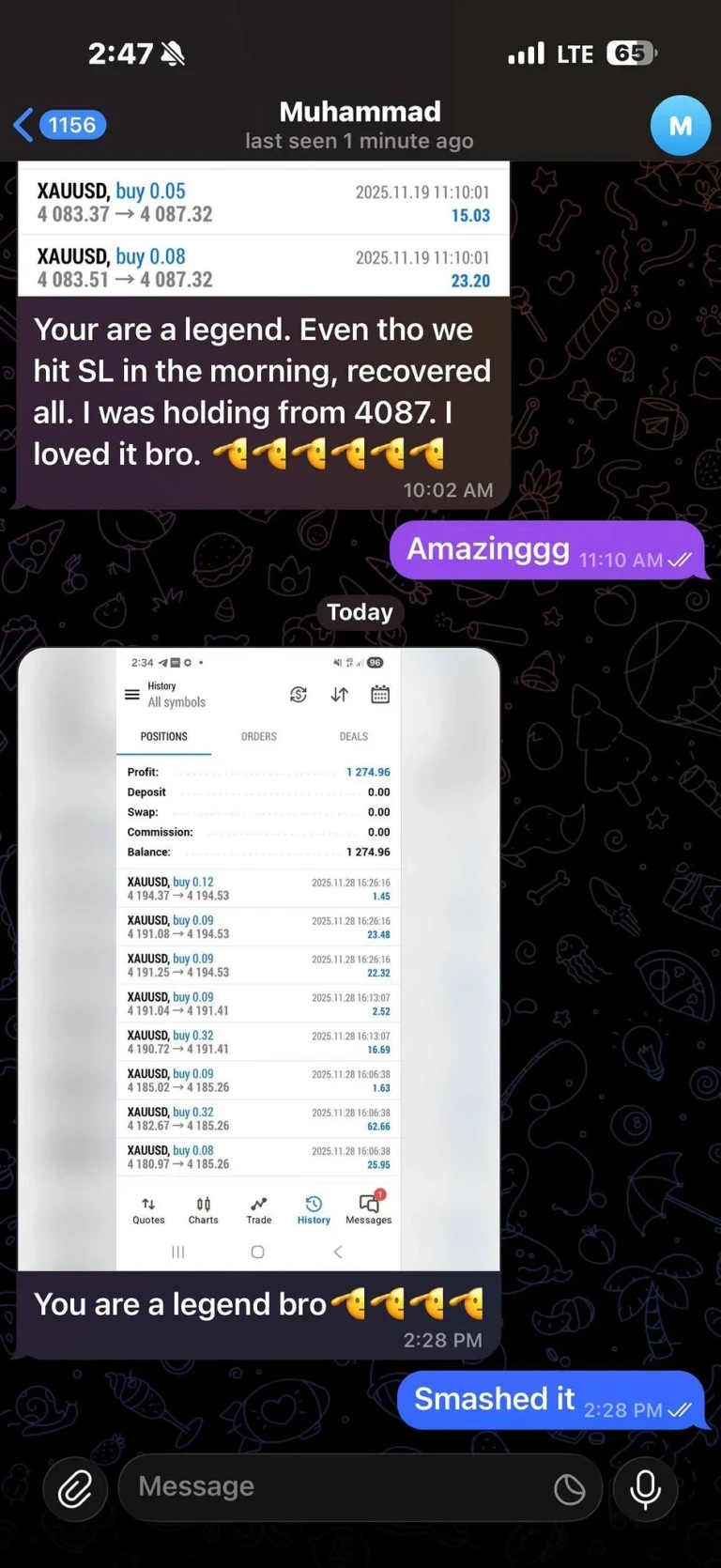Open the XAUUSD trades image at top

(263, 230)
